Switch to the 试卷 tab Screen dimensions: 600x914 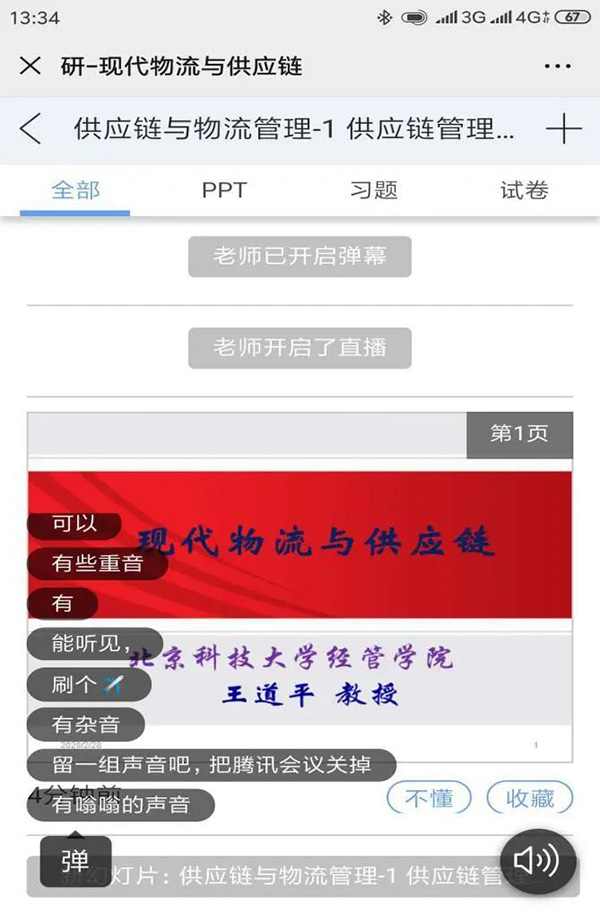(x=524, y=189)
